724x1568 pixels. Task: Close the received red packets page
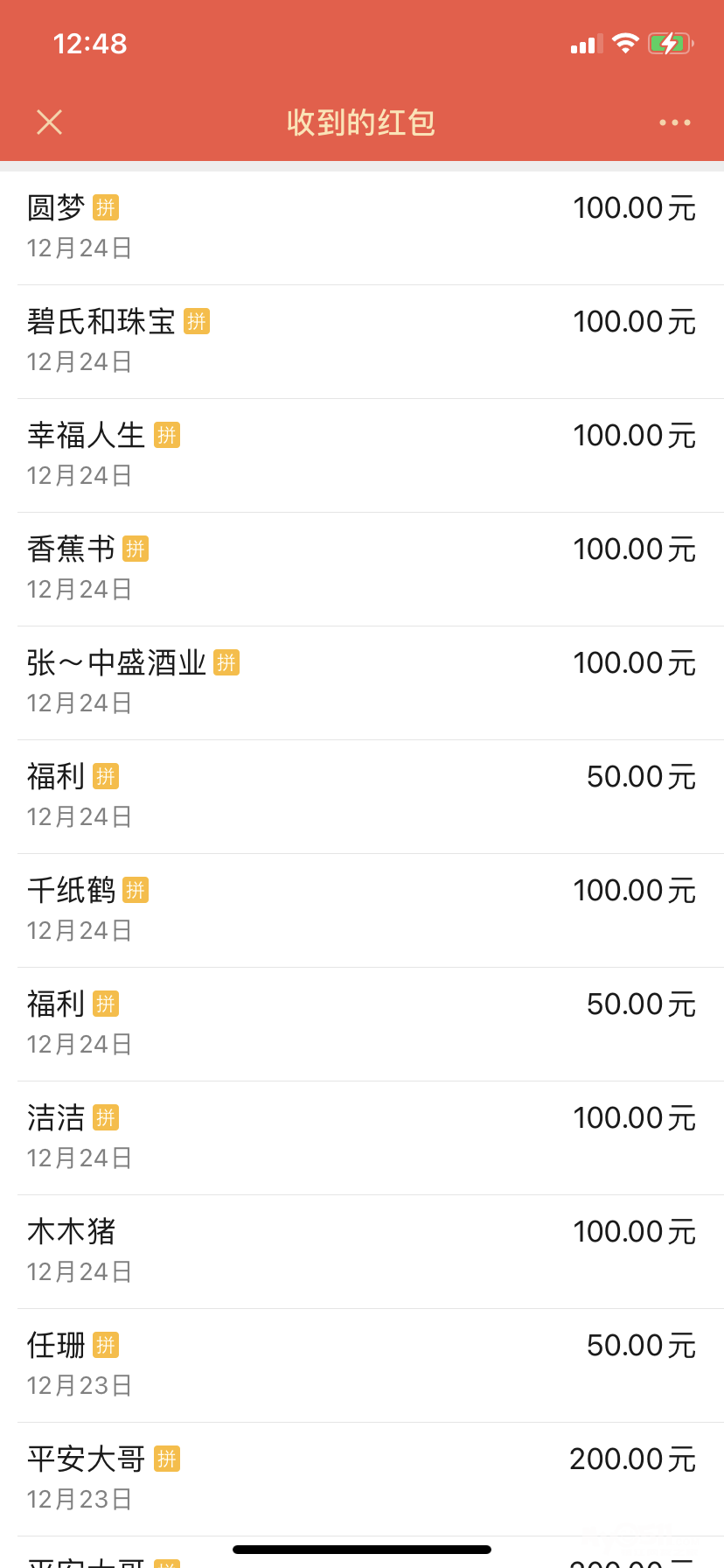(50, 122)
